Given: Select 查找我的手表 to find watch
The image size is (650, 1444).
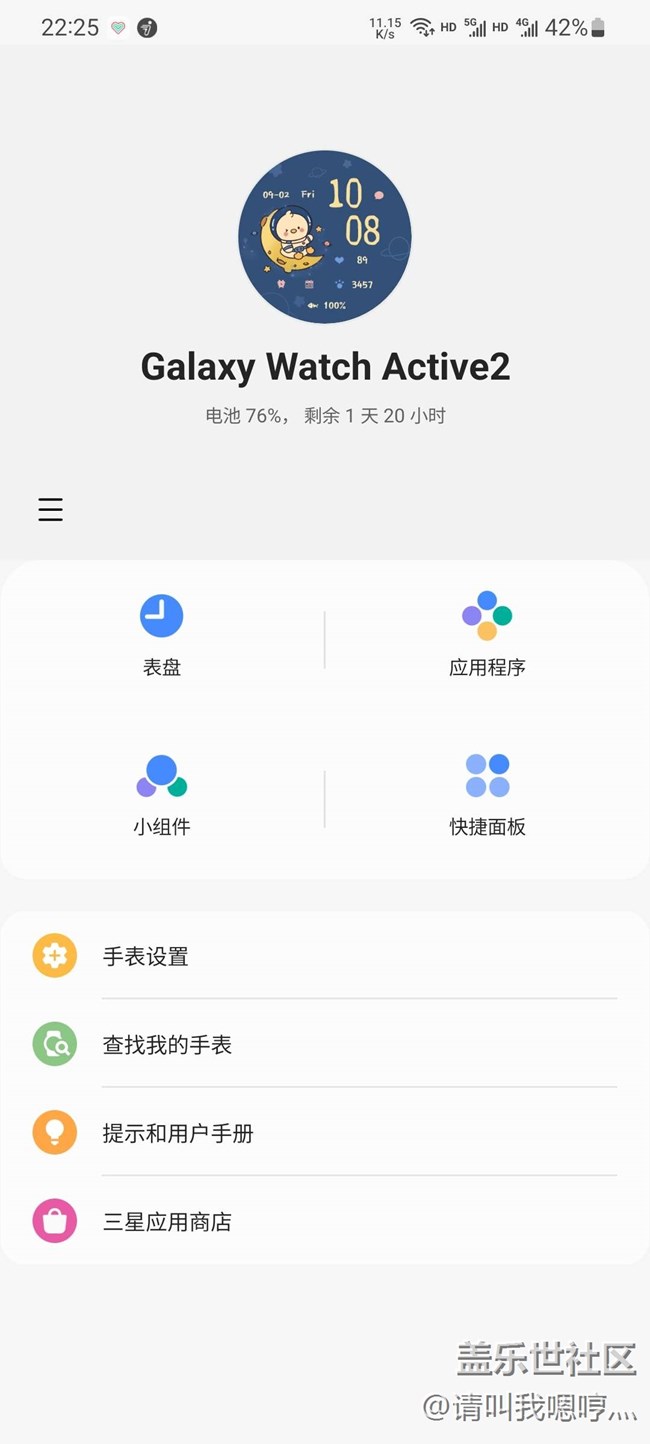Looking at the screenshot, I should point(325,1045).
